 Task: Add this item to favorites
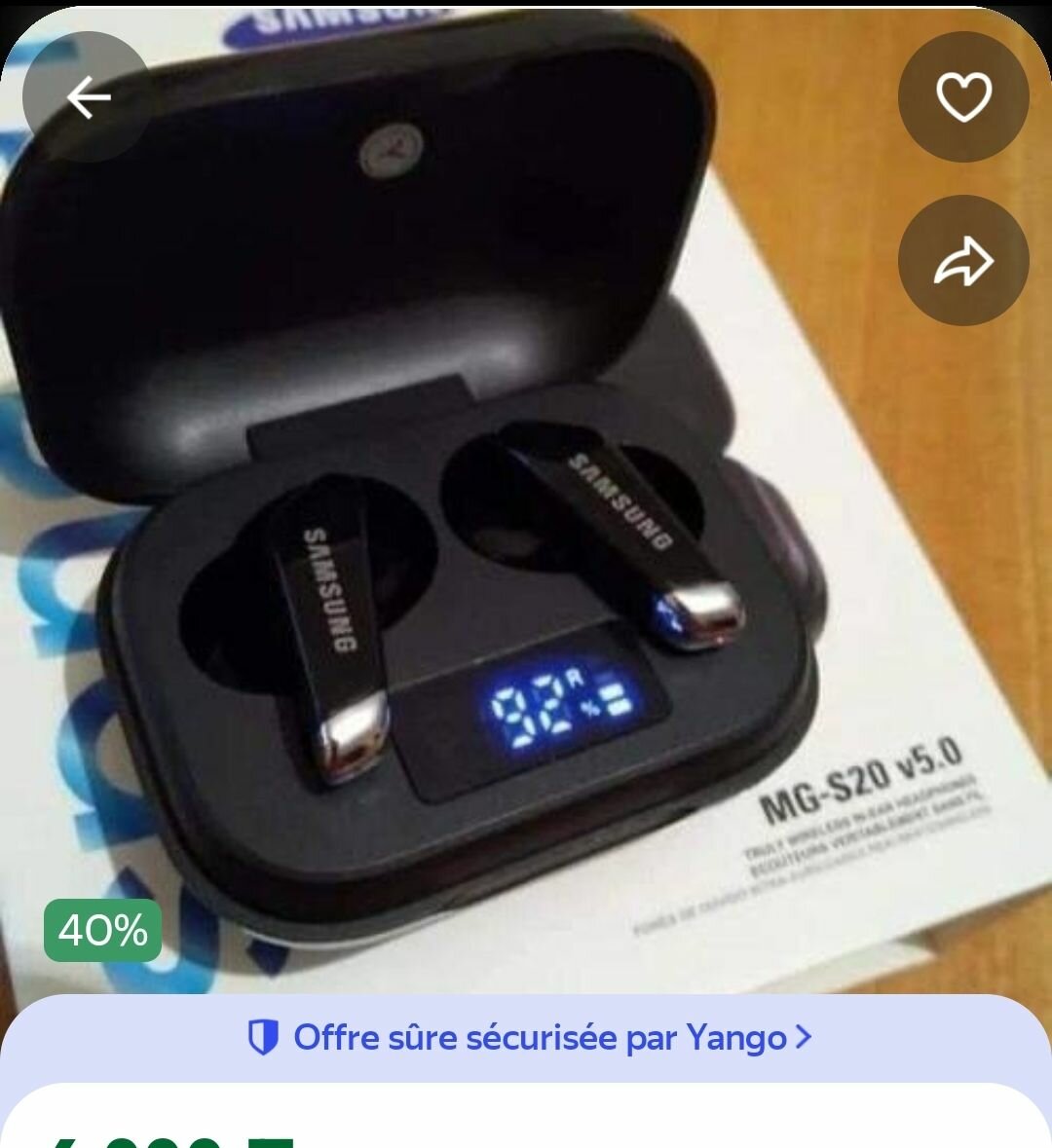[962, 97]
